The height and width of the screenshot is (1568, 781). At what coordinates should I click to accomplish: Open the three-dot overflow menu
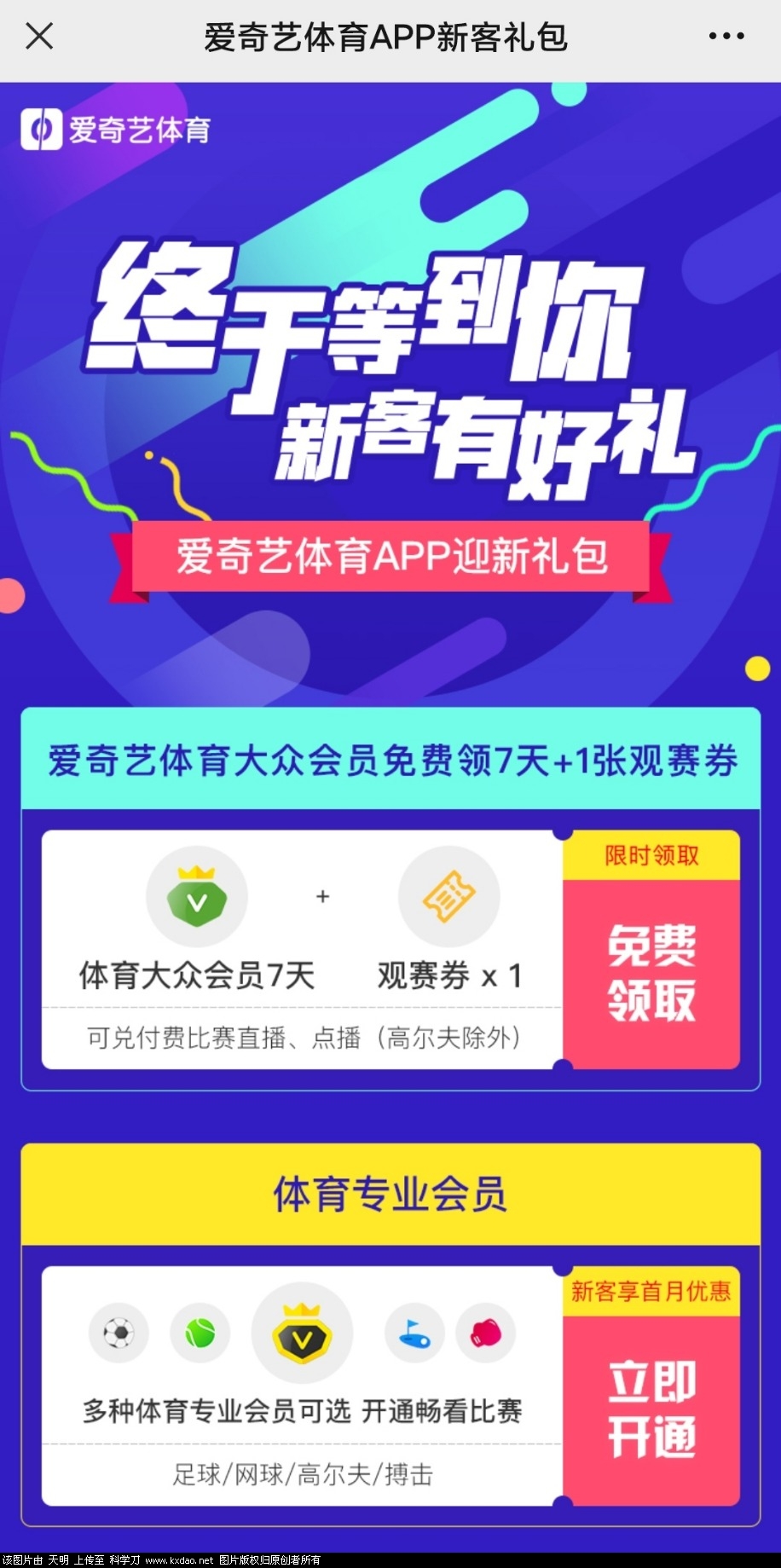tap(726, 37)
